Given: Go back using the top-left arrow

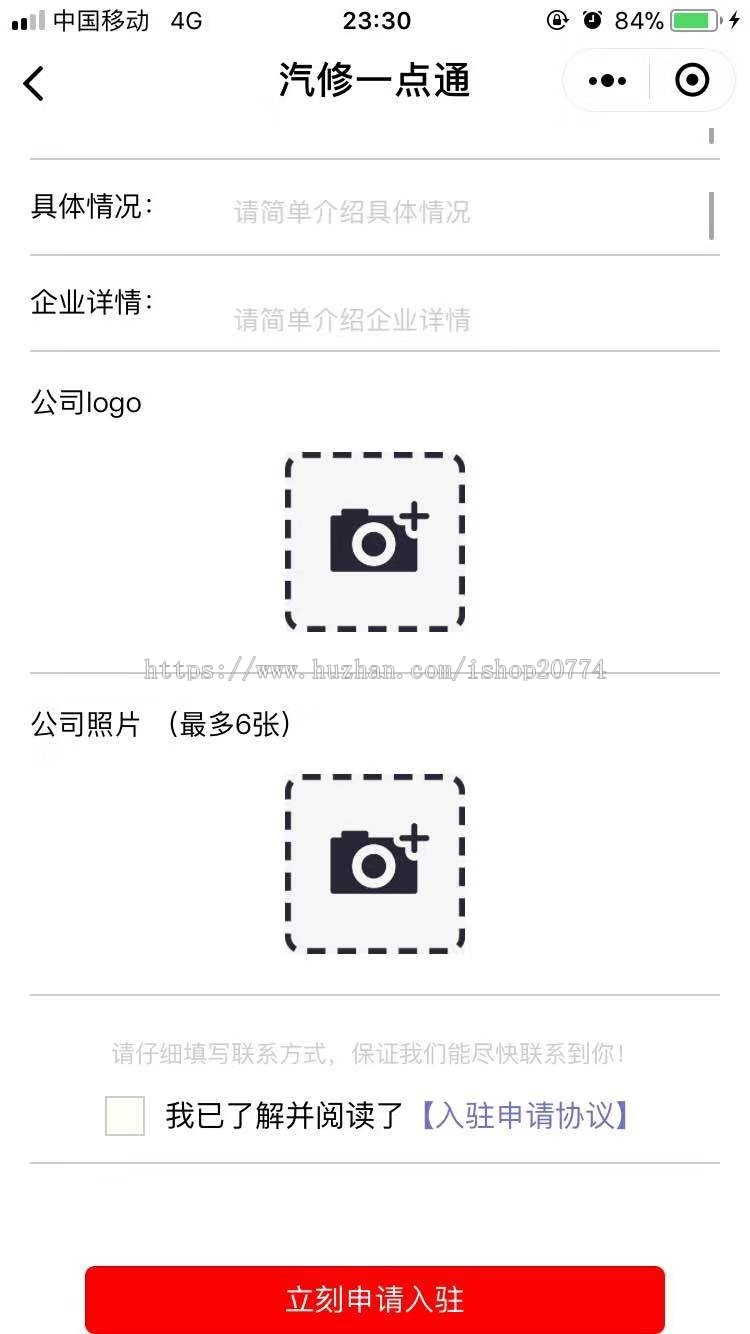Looking at the screenshot, I should tap(34, 83).
